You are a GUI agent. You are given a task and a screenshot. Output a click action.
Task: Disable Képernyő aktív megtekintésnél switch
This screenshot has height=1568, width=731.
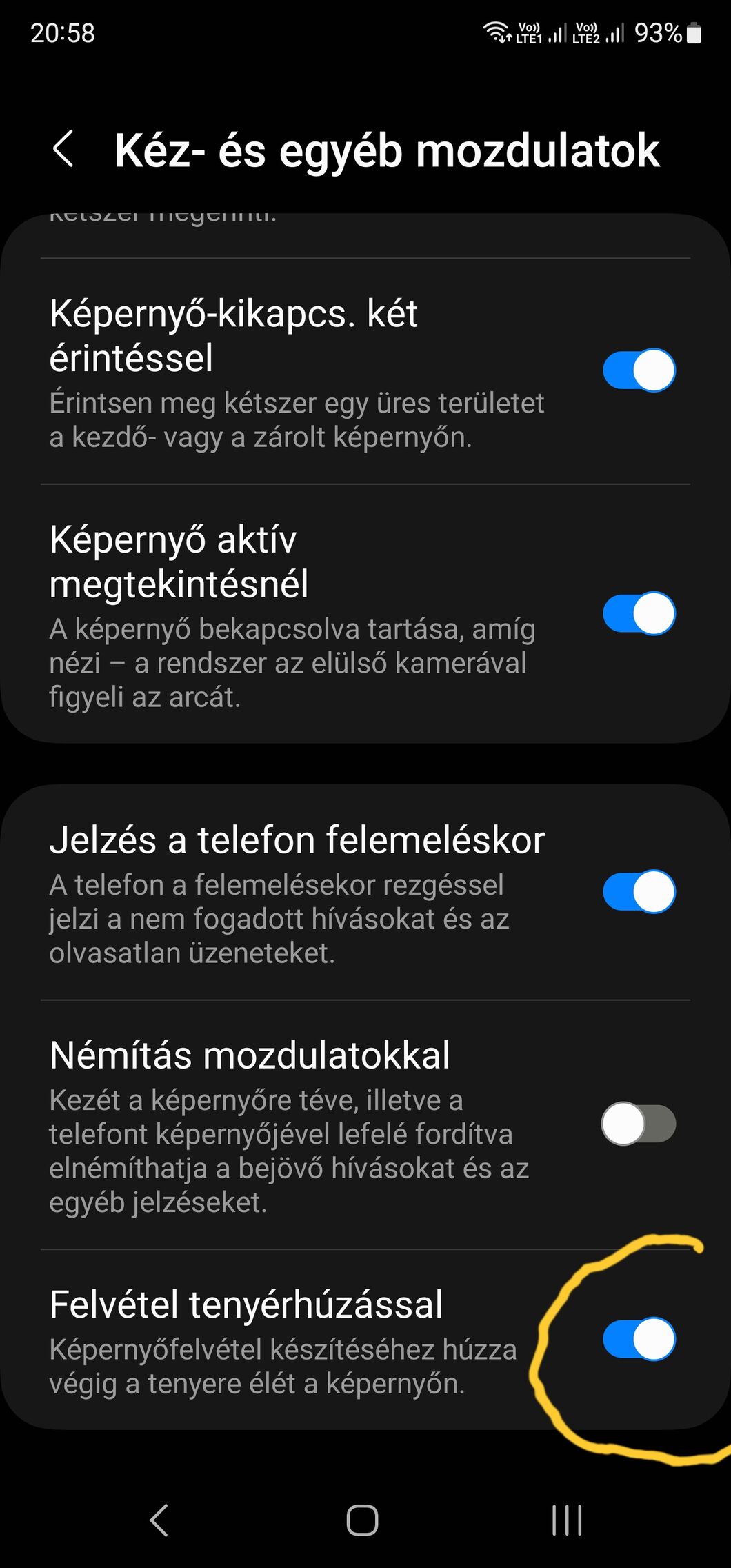coord(639,613)
